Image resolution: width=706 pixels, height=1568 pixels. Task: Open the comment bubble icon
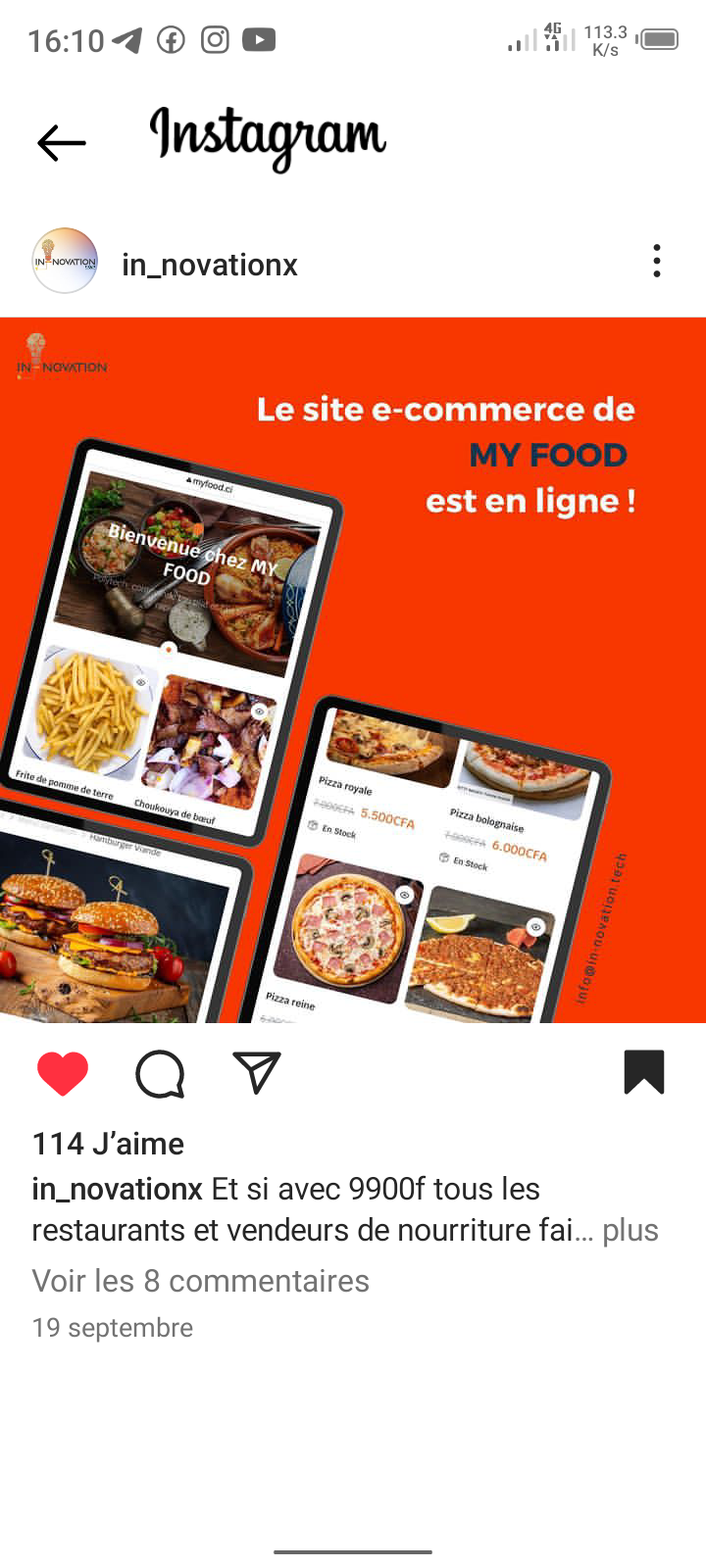coord(160,1073)
